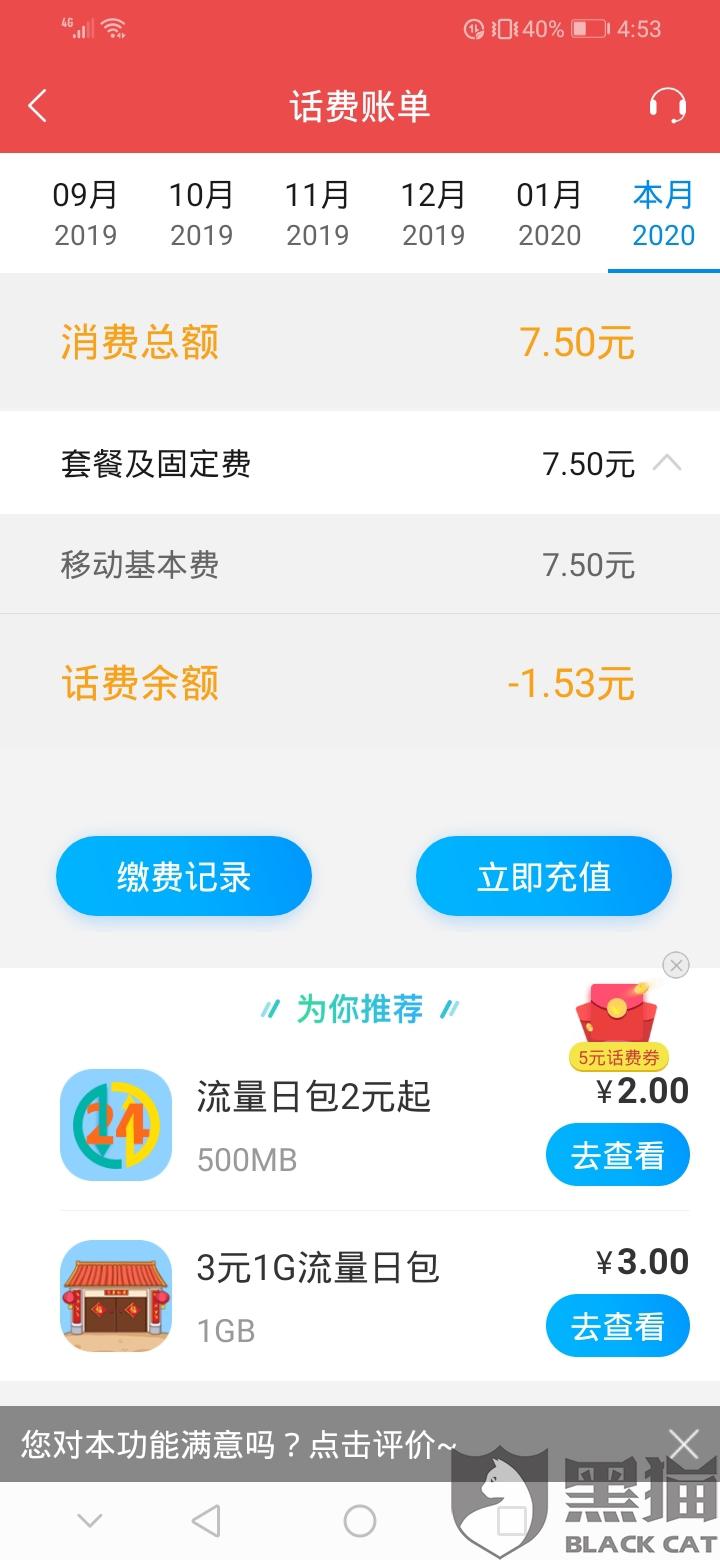Switch to the 10月 2019 tab
The width and height of the screenshot is (720, 1560).
coord(201,214)
